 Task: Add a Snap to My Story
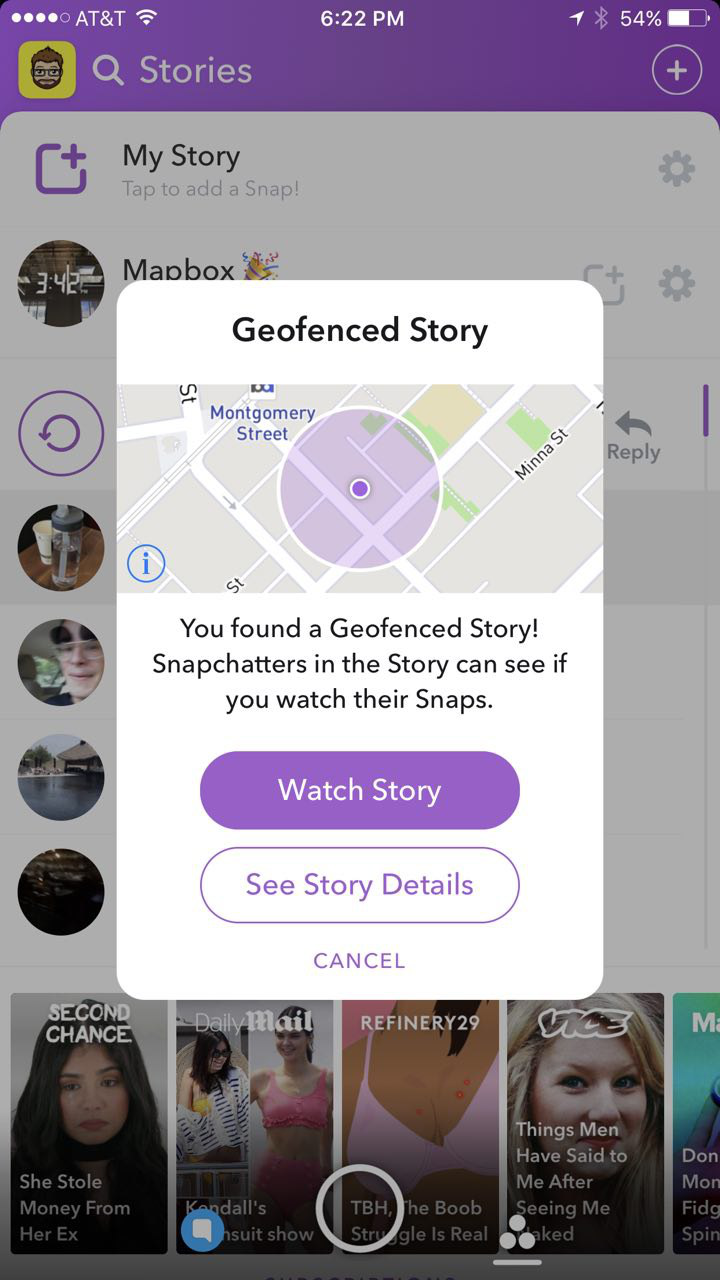tap(62, 169)
